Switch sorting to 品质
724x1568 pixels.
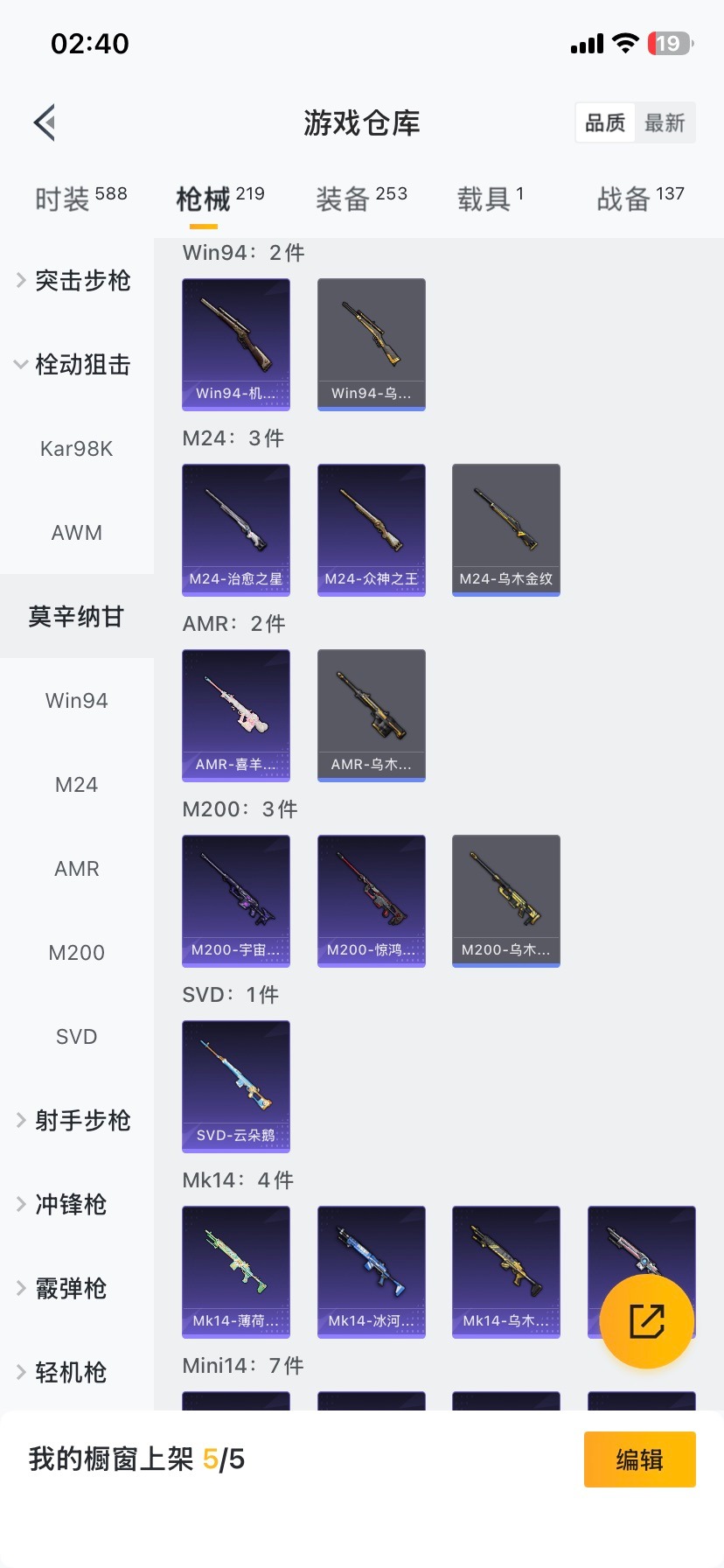[x=604, y=122]
